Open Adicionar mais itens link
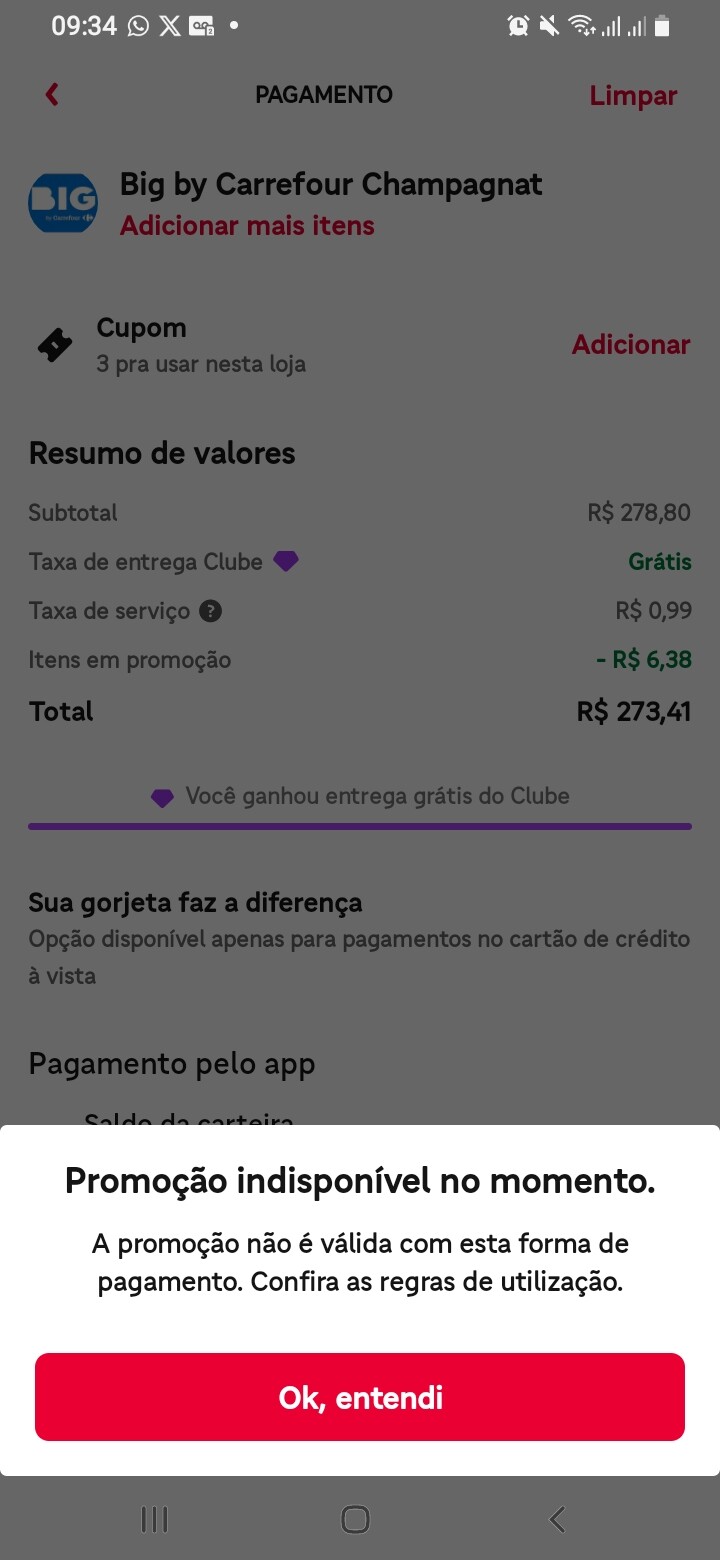This screenshot has width=720, height=1560. click(x=247, y=226)
